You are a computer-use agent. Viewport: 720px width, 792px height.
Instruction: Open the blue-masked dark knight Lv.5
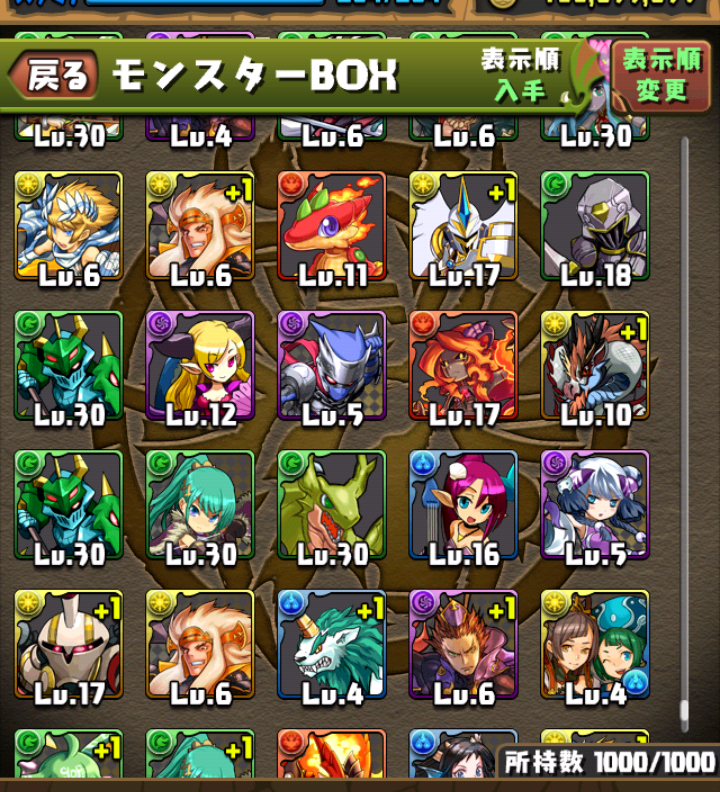[x=332, y=366]
